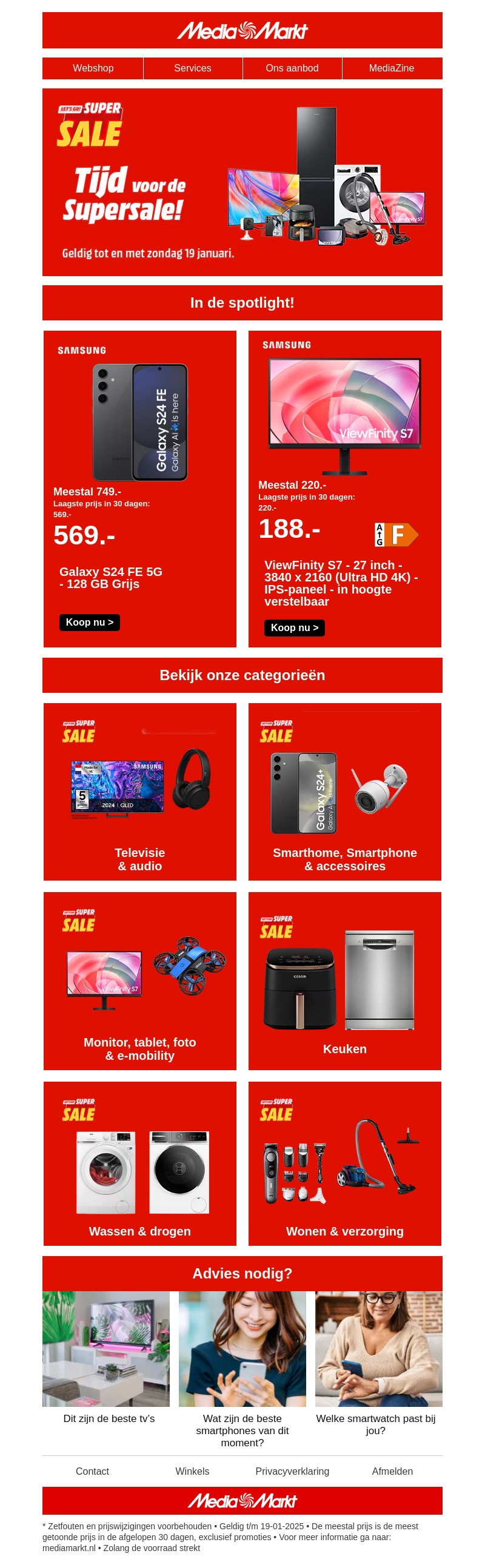Browse Monitor, tablet, foto & e-mobility
This screenshot has width=485, height=1568.
point(139,981)
